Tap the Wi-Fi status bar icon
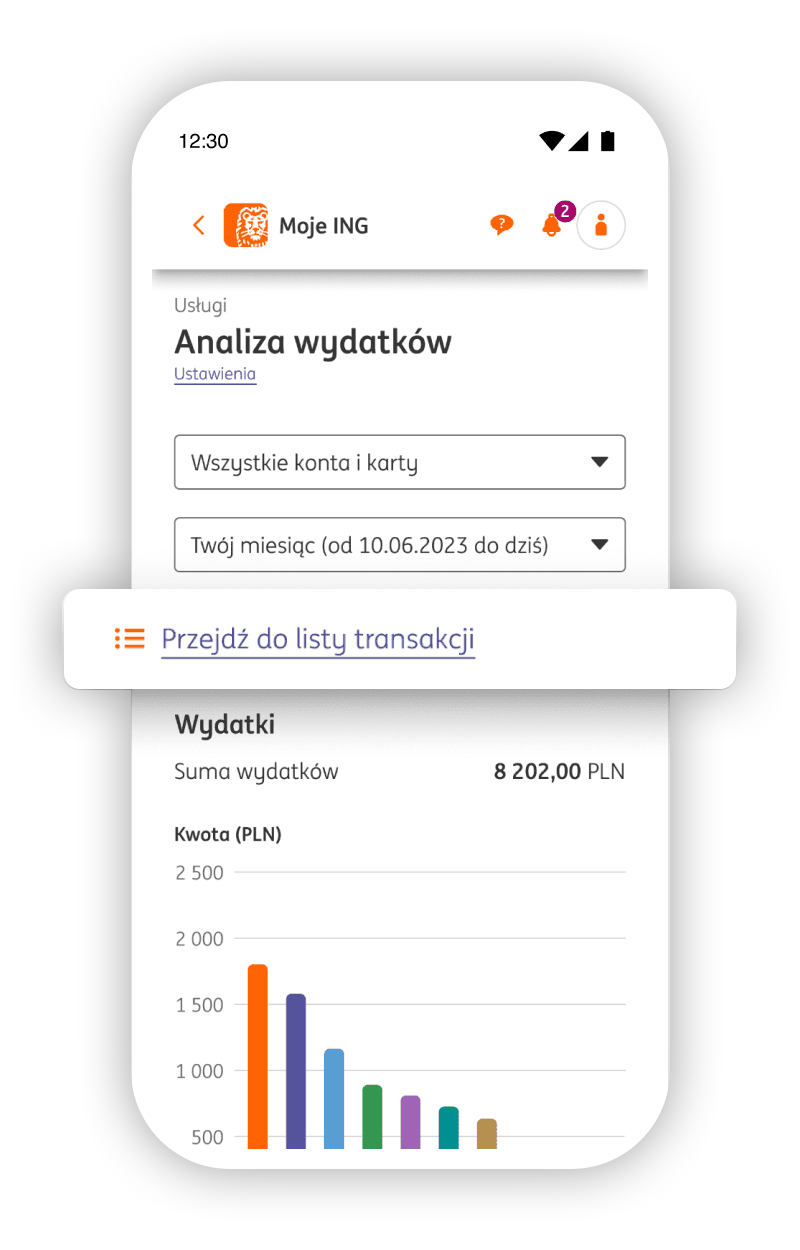Image resolution: width=800 pixels, height=1250 pixels. pos(553,141)
